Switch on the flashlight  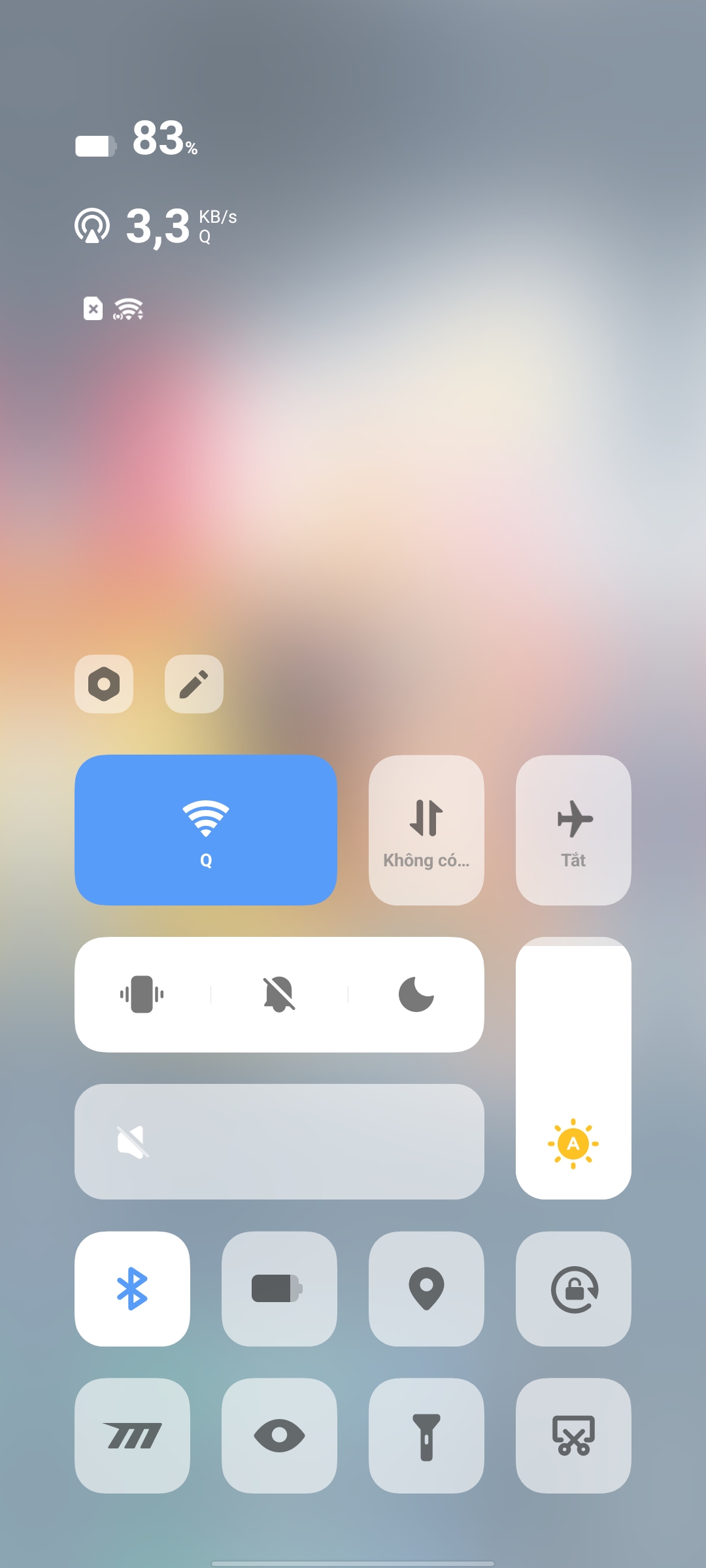(x=426, y=1435)
